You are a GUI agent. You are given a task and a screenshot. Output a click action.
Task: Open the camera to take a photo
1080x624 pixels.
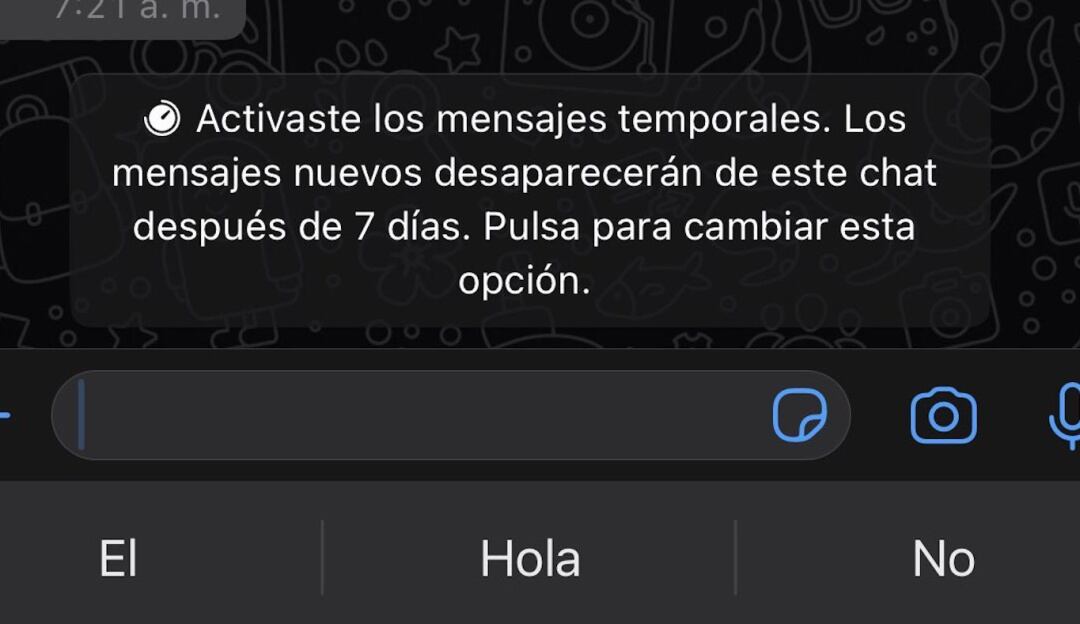pyautogui.click(x=943, y=415)
